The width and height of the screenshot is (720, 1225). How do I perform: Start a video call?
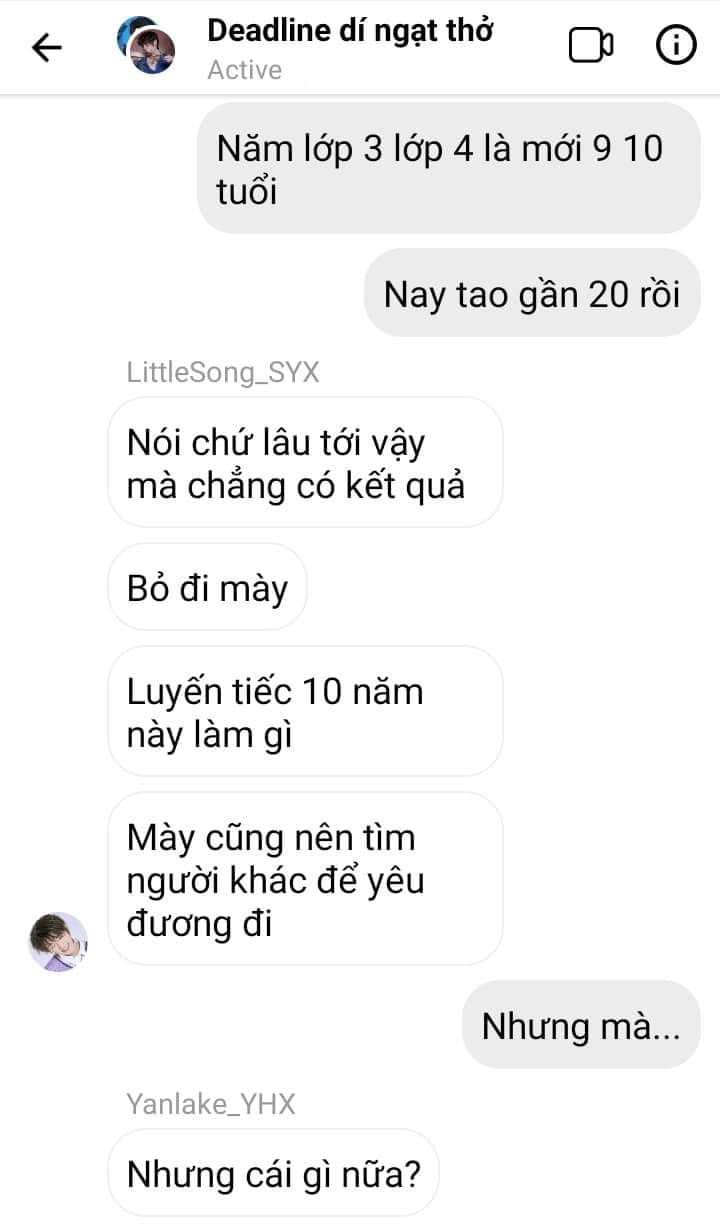tap(590, 46)
